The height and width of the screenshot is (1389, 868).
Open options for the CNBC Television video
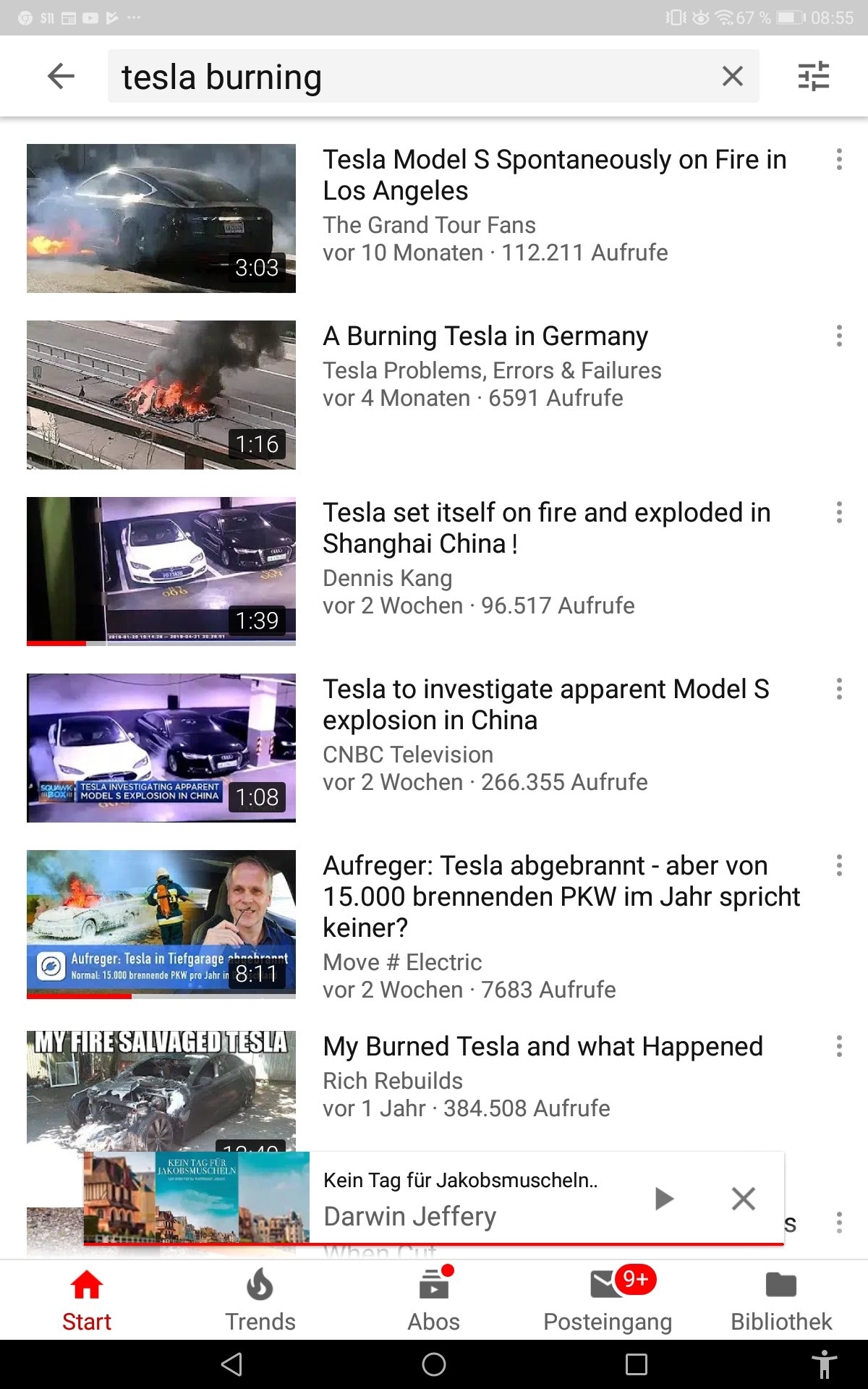(839, 689)
